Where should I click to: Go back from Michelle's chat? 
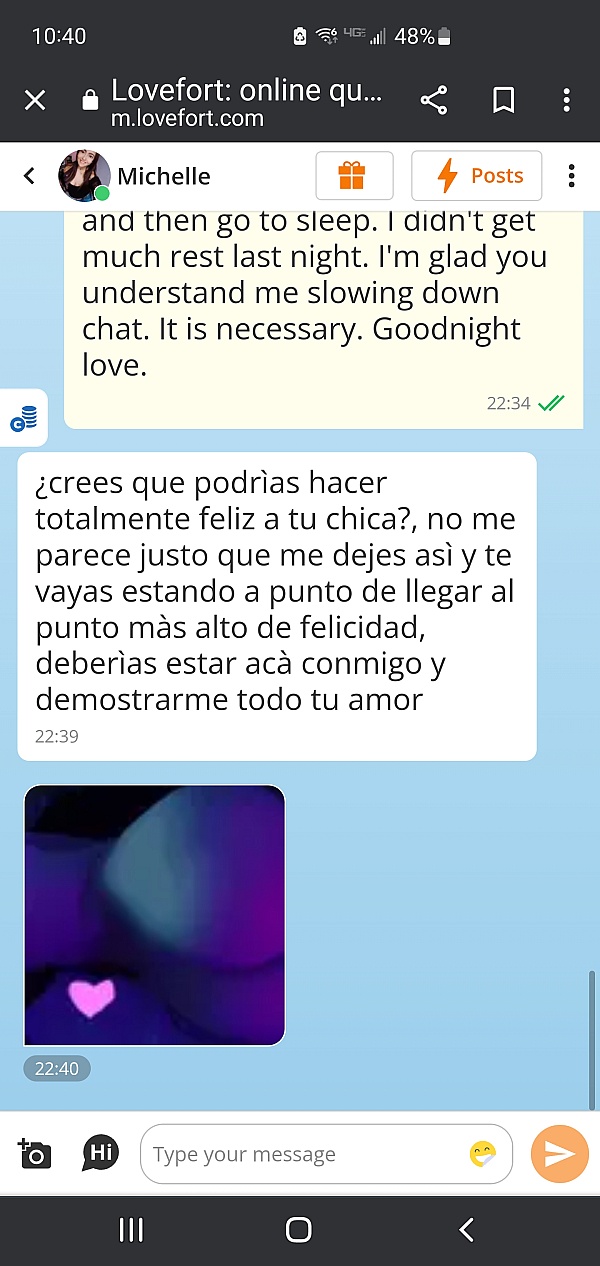29,176
